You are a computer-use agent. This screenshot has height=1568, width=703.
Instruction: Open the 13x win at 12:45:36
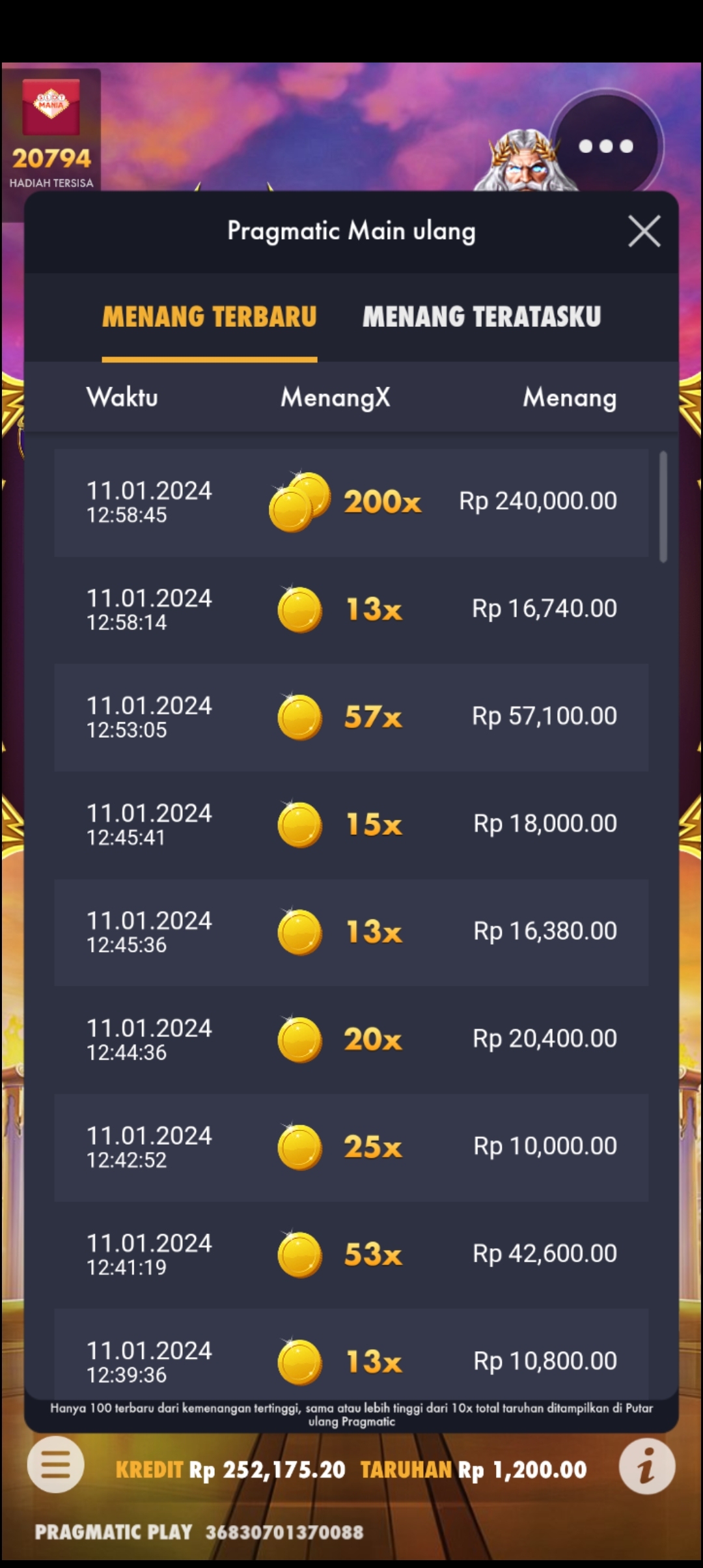point(351,932)
